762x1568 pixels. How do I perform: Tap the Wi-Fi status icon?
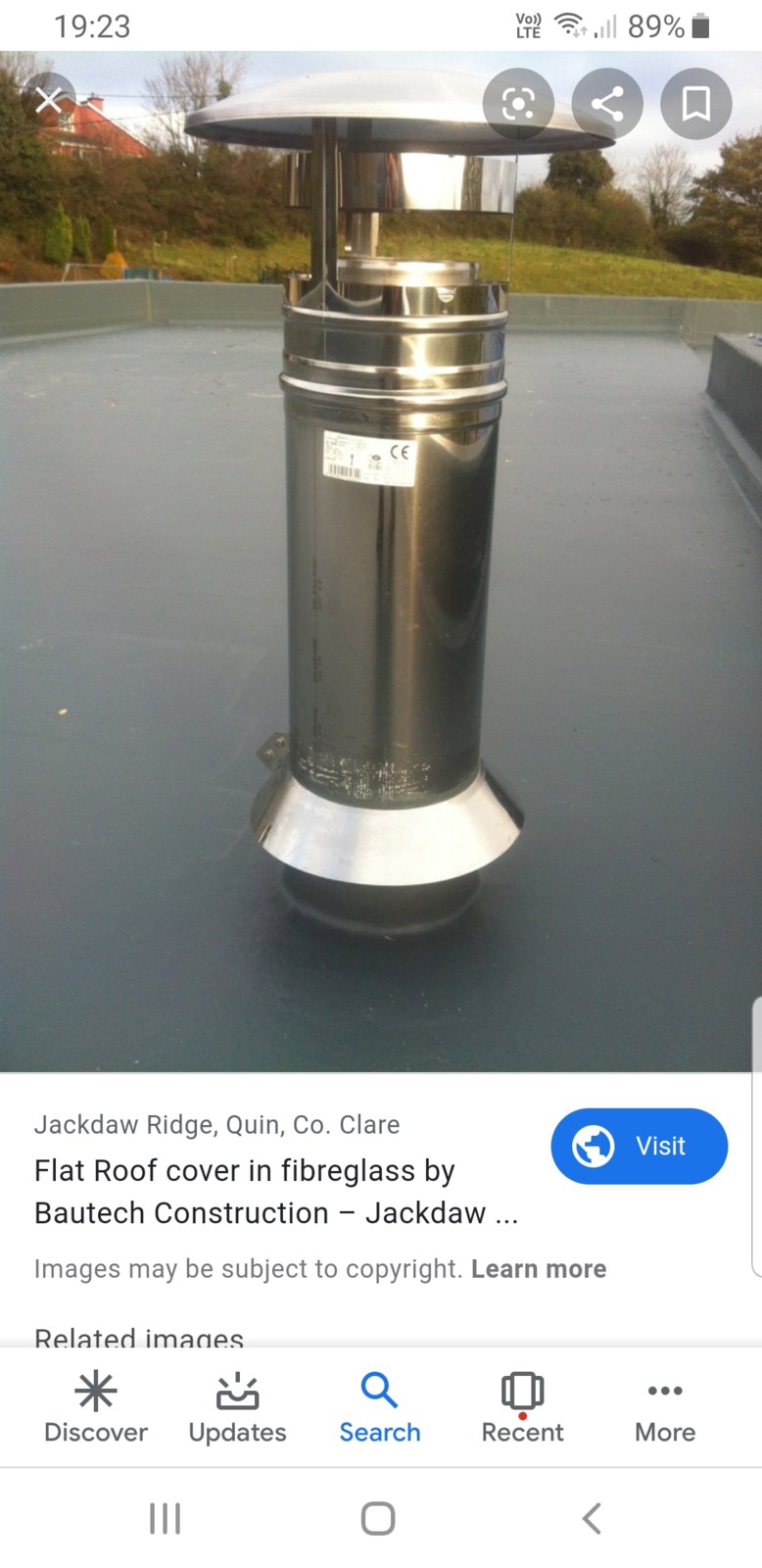coord(569,24)
